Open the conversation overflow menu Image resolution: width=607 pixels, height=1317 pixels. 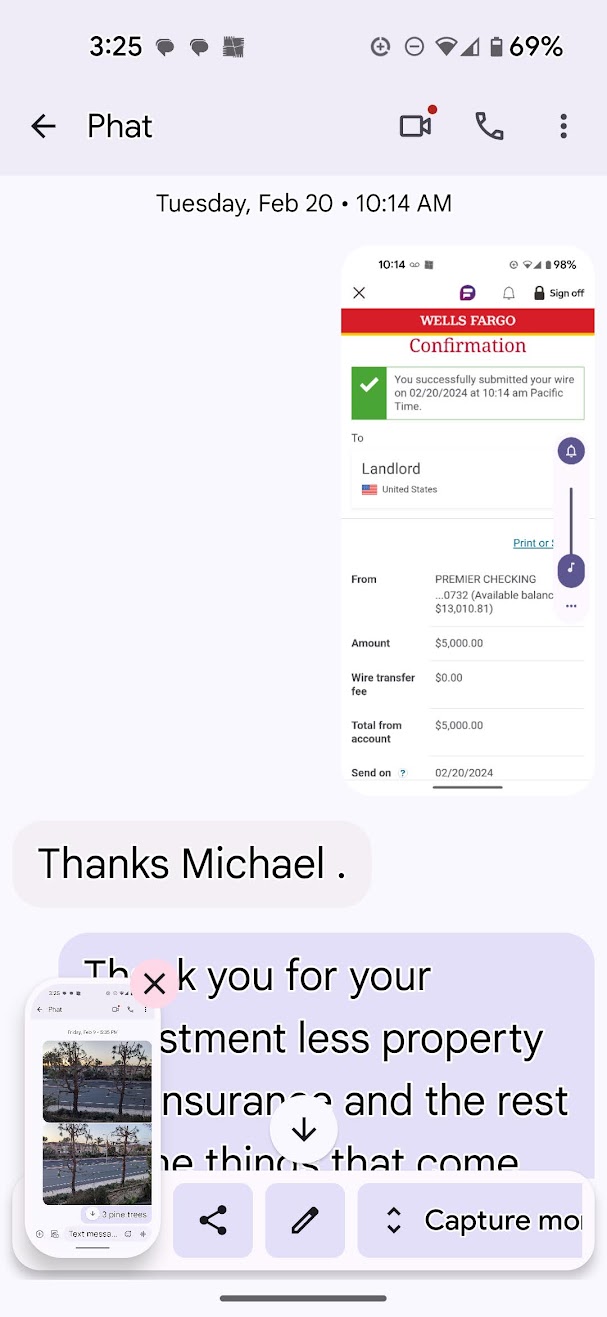click(563, 126)
